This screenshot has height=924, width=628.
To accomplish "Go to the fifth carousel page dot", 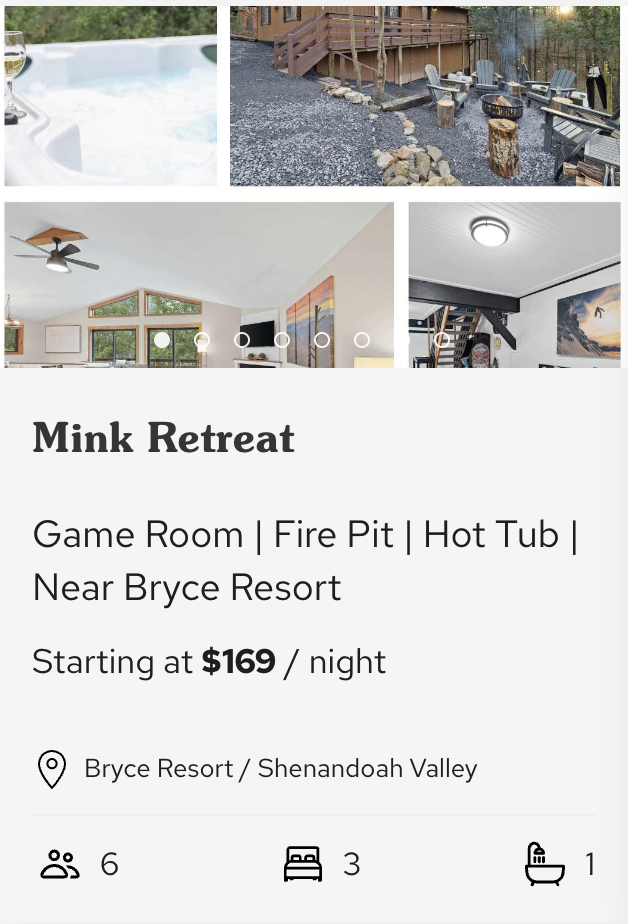I will (322, 340).
